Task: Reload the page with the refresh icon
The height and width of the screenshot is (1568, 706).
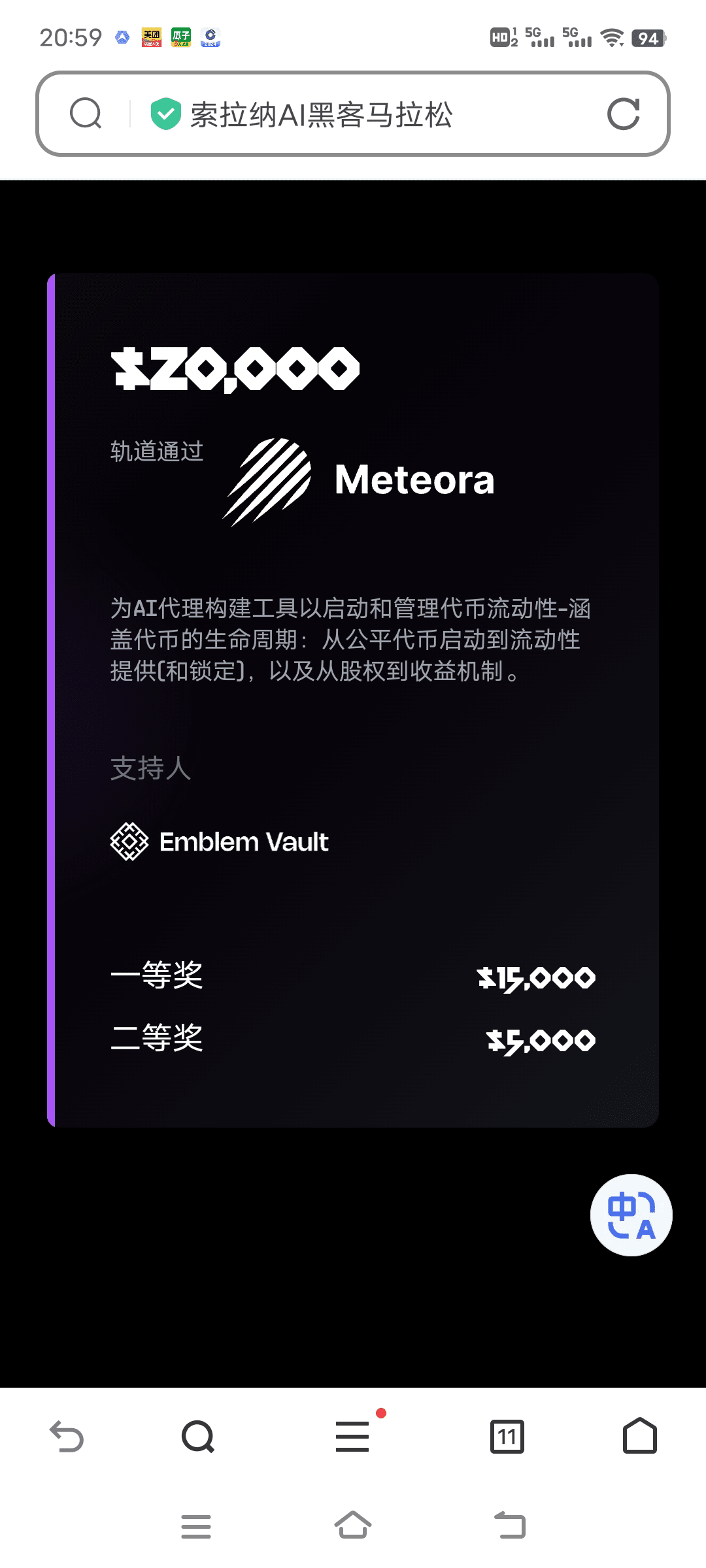Action: (x=623, y=114)
